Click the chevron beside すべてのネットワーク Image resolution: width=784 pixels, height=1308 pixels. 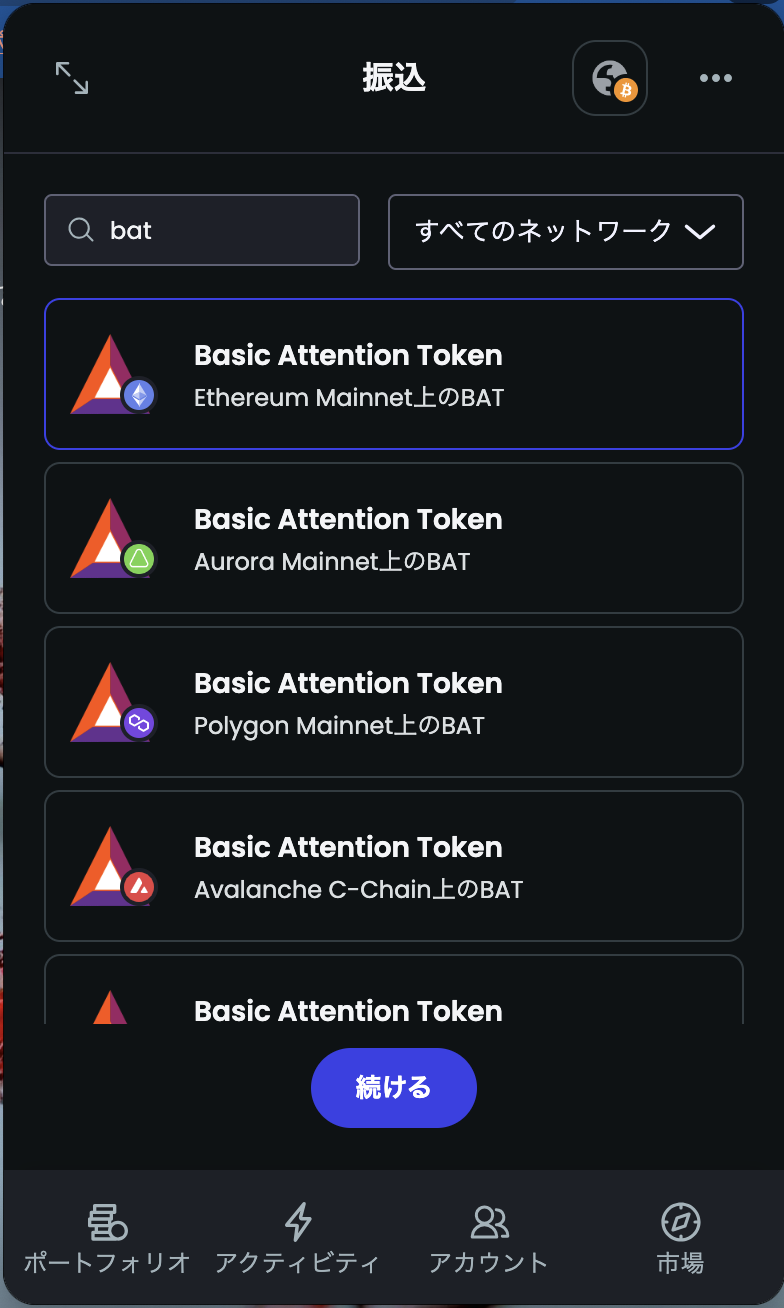[701, 232]
